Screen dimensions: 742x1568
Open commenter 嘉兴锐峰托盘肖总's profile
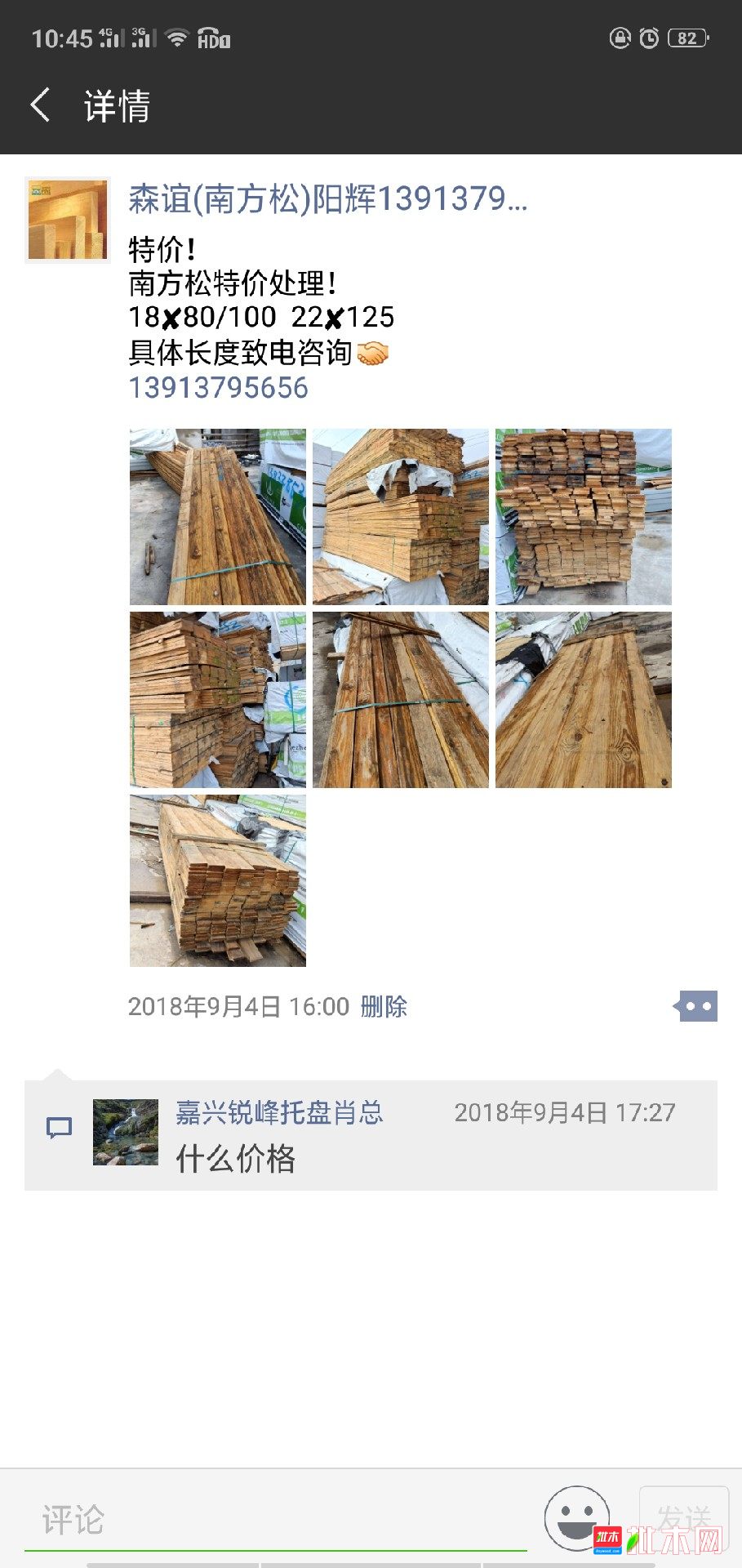point(279,1111)
